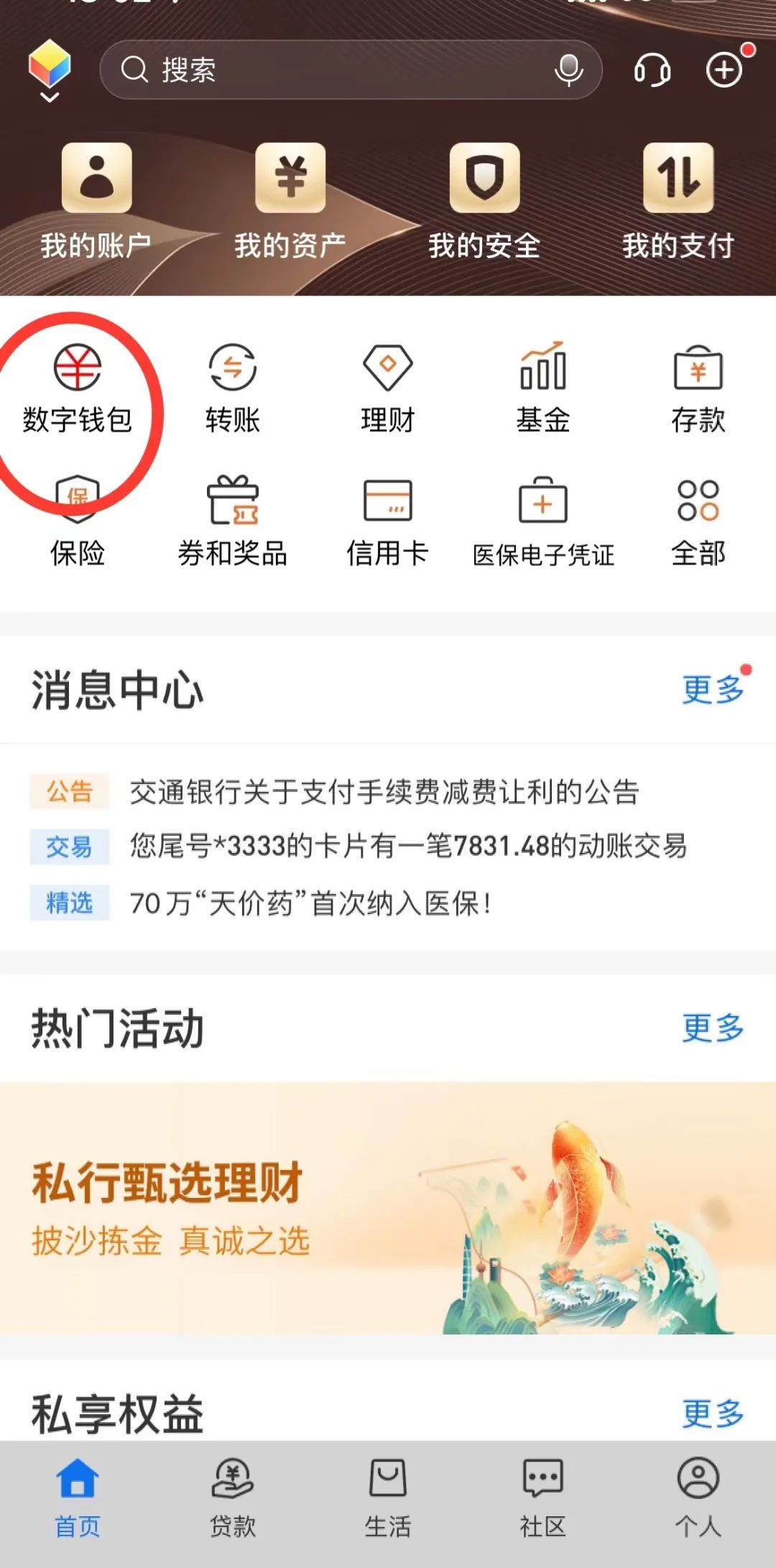View 我的资产 (My Assets)
The height and width of the screenshot is (1568, 776).
coord(290,200)
